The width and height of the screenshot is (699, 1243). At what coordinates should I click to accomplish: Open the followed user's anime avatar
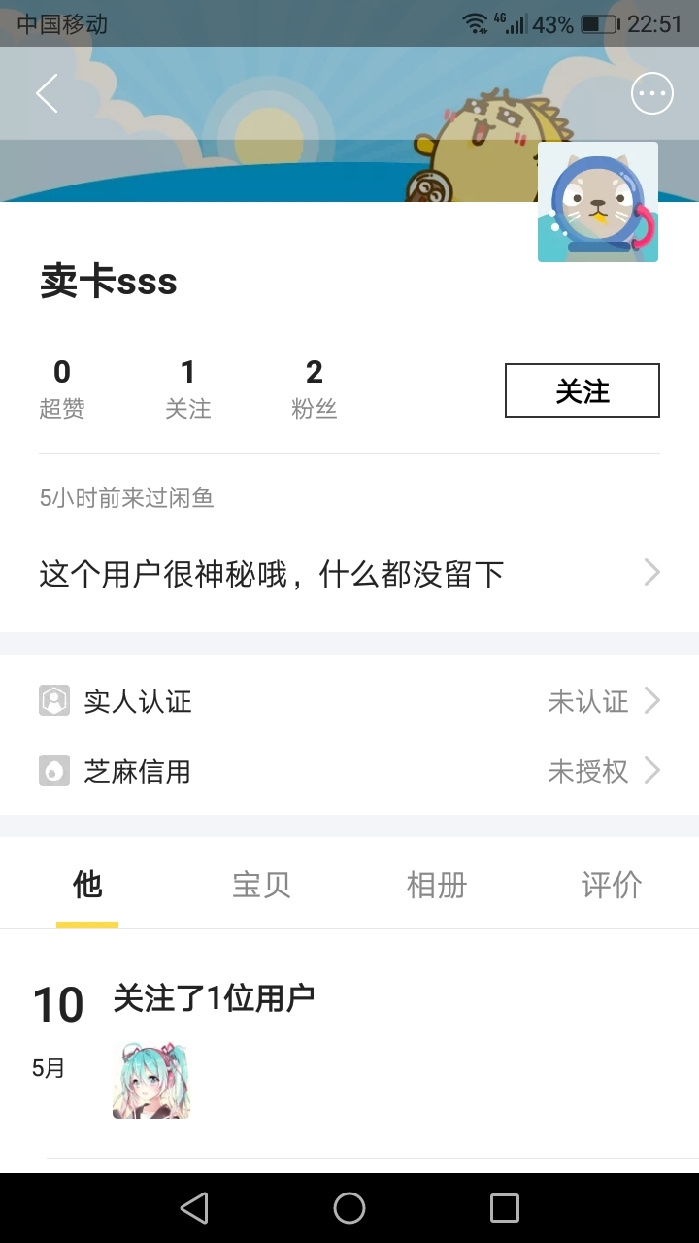151,1080
